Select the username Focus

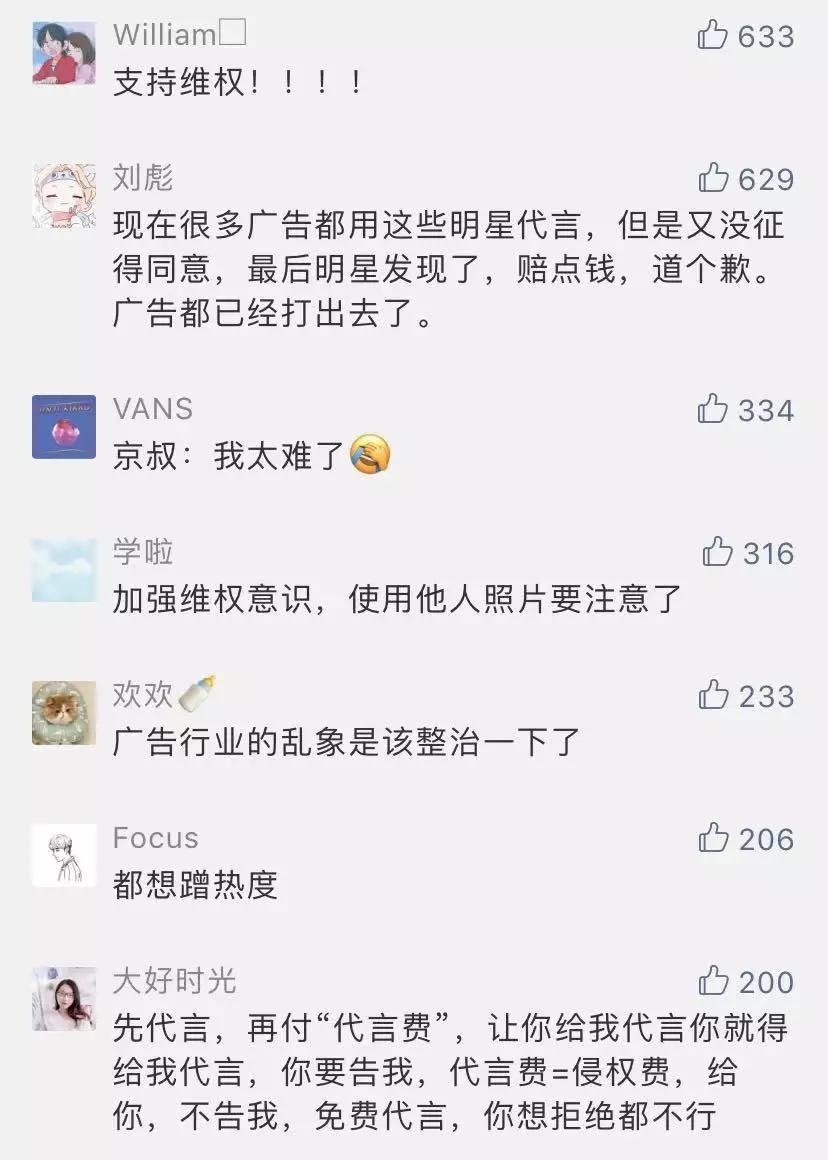point(155,836)
